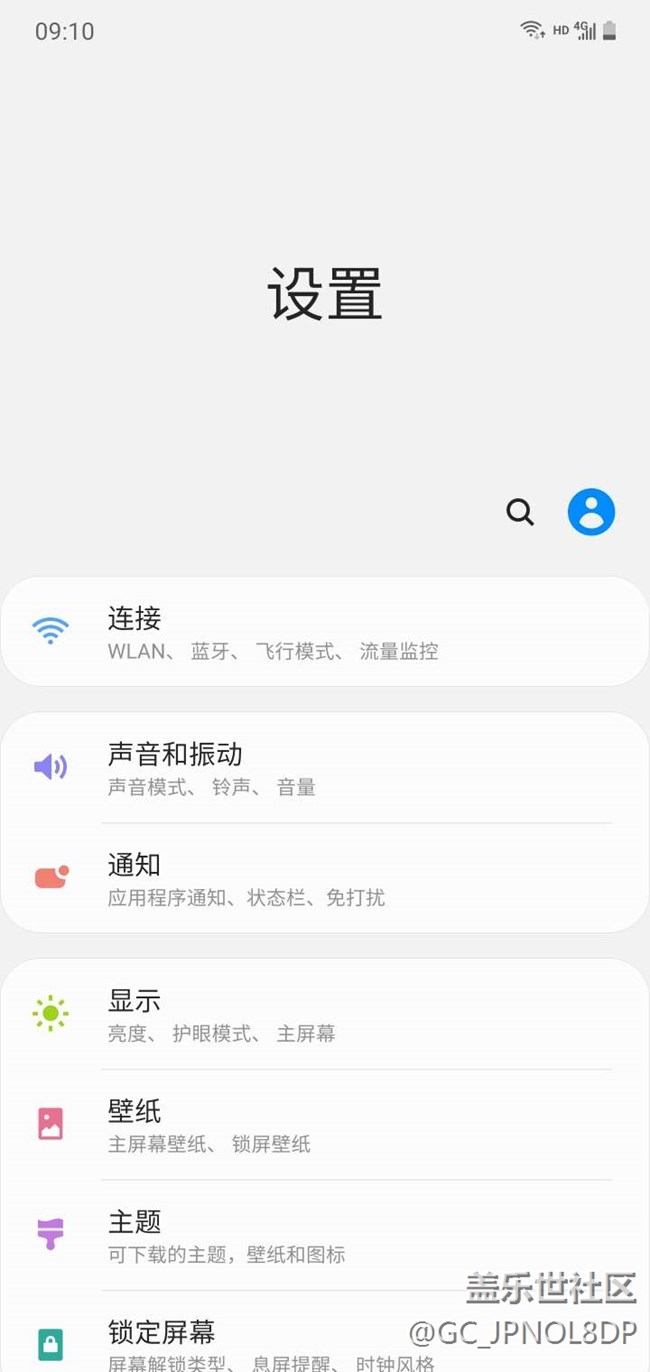Open 连接 settings
Image resolution: width=650 pixels, height=1372 pixels.
(325, 632)
